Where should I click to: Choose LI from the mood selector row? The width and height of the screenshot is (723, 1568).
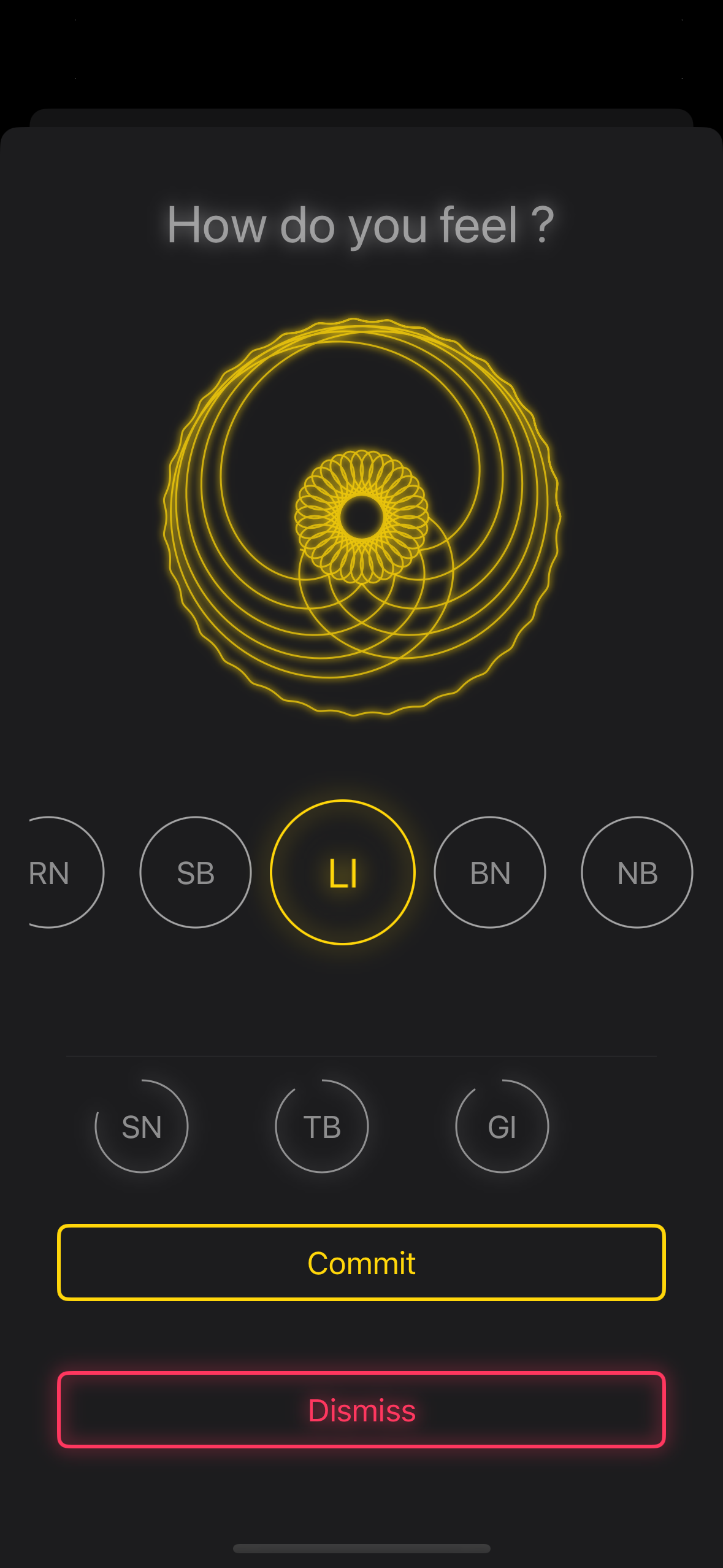[x=344, y=872]
